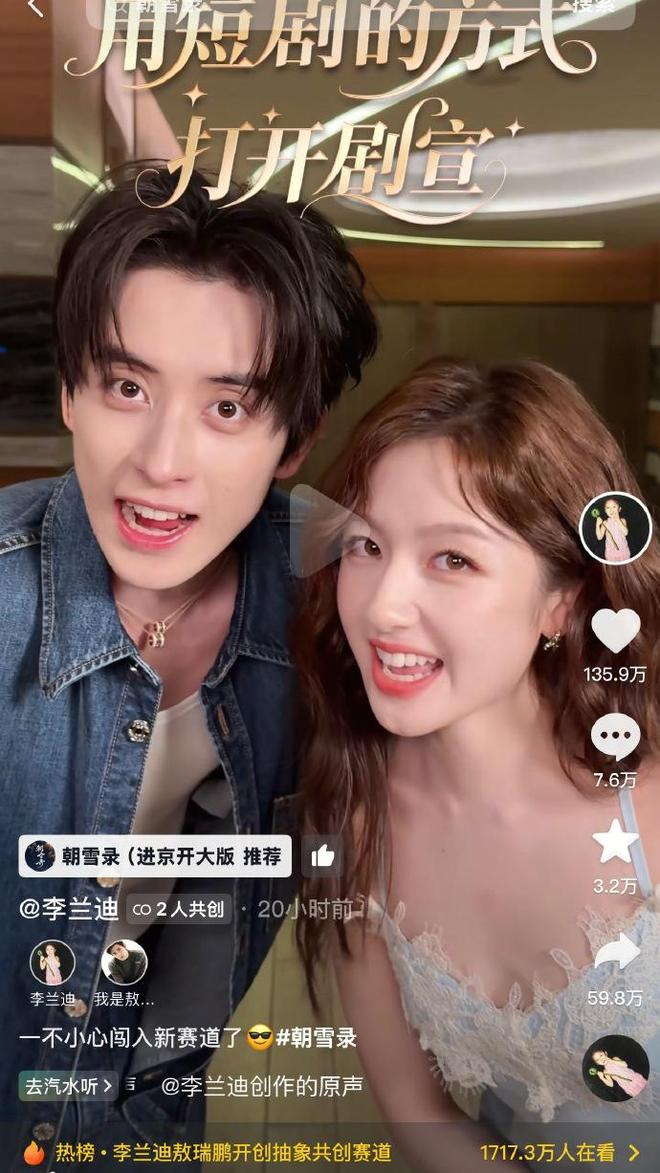660x1173 pixels.
Task: Tap the 去汽水听 music chip
Action: 68,1085
